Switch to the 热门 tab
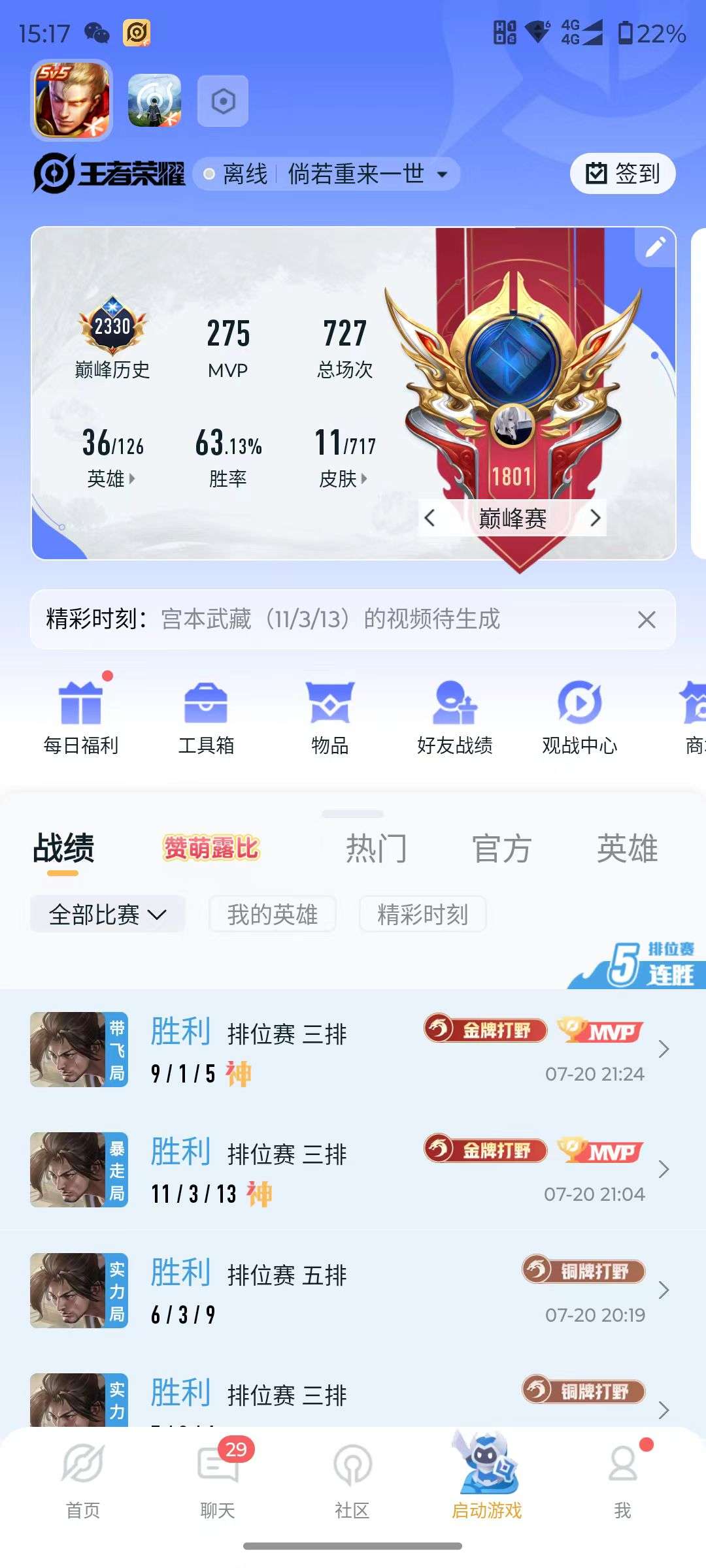This screenshot has width=706, height=1568. 377,847
